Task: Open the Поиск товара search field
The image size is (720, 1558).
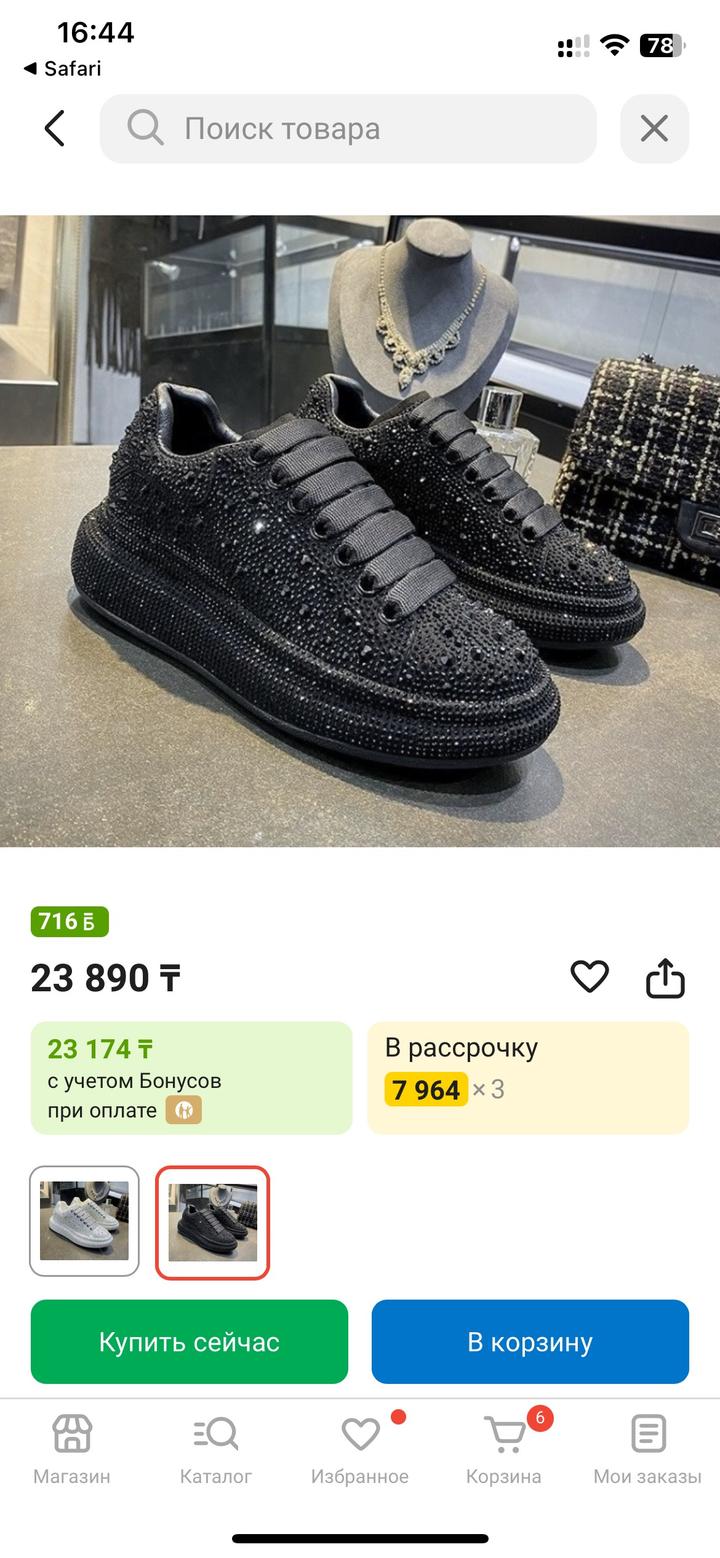Action: [x=348, y=129]
